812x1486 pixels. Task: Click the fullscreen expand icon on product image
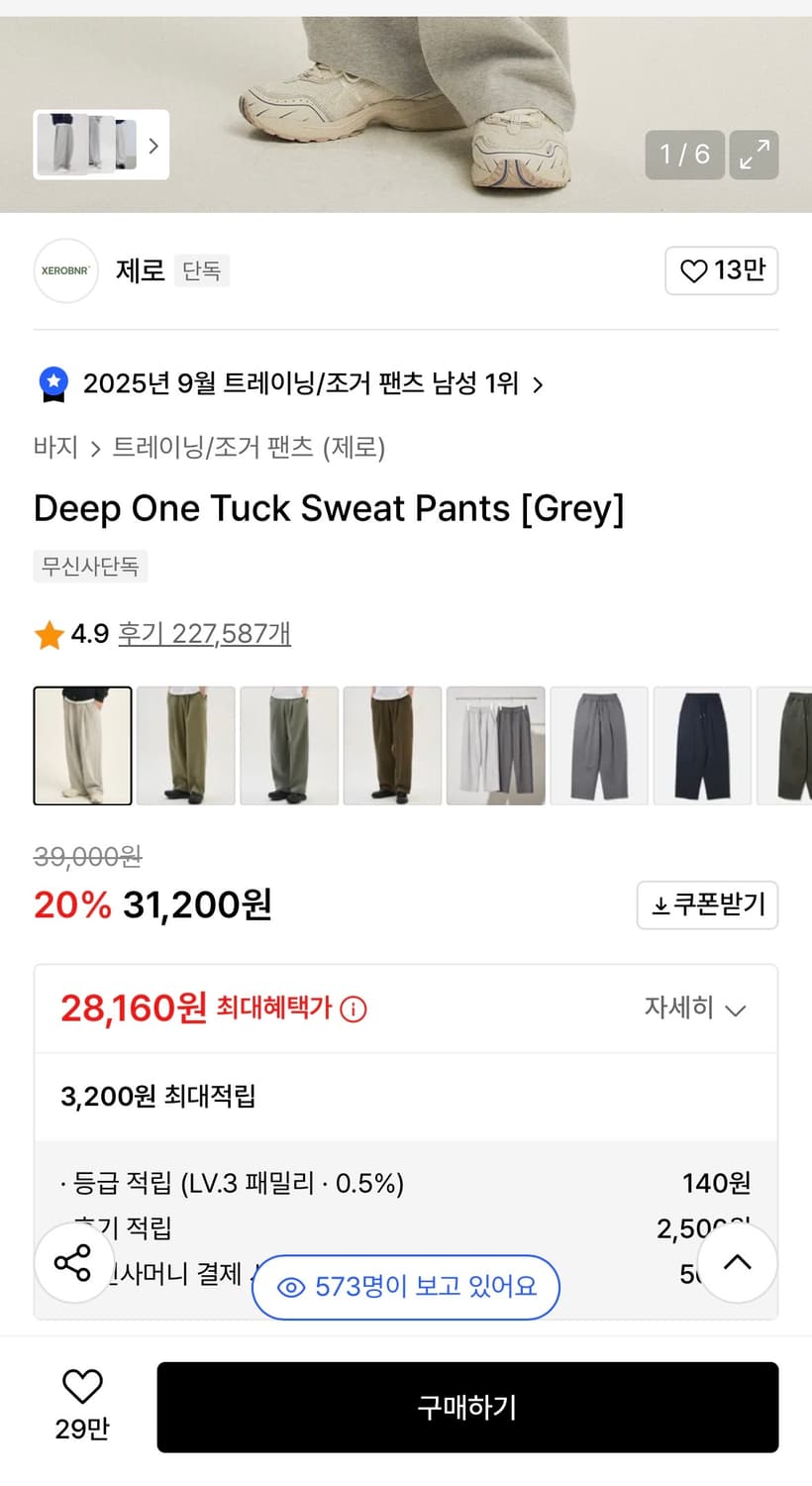pyautogui.click(x=754, y=156)
